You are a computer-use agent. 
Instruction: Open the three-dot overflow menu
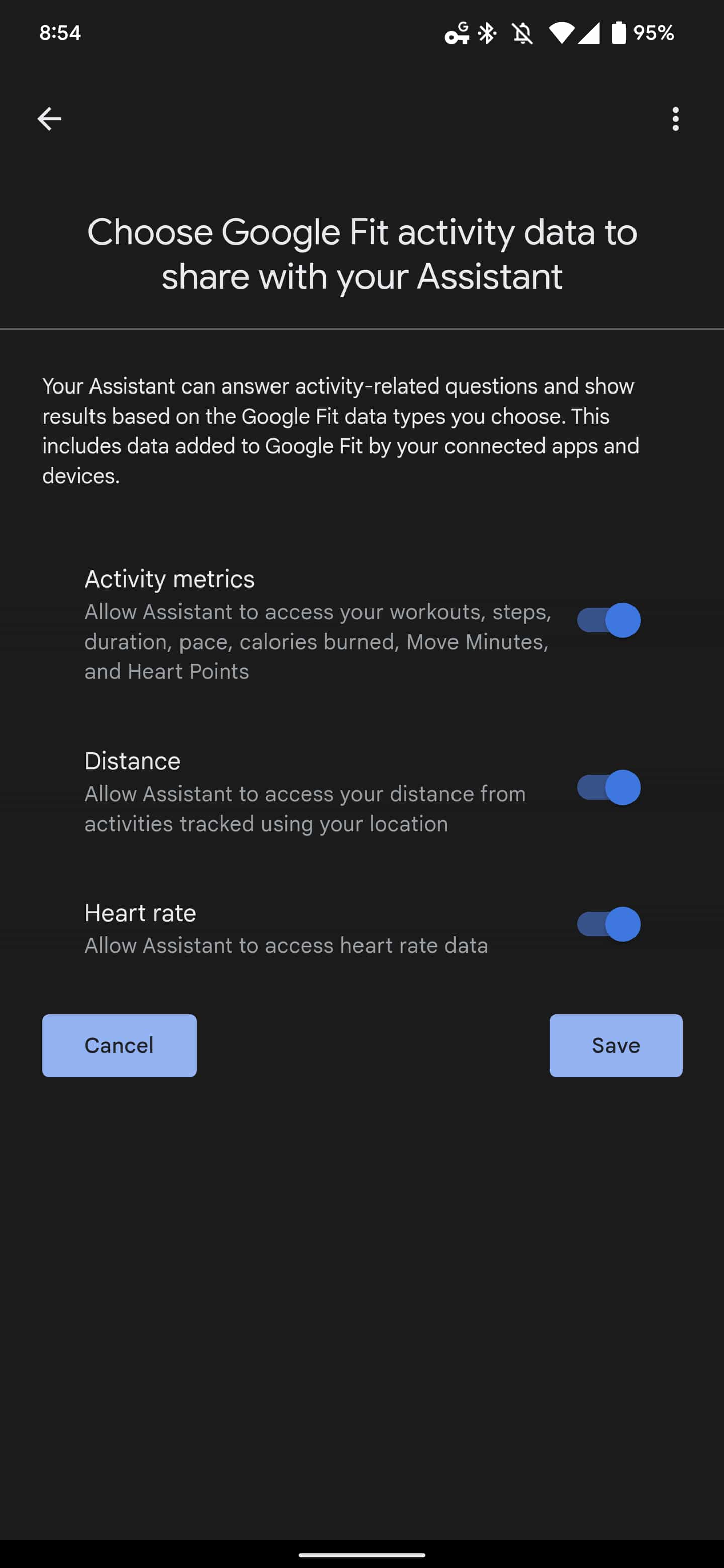pyautogui.click(x=675, y=119)
